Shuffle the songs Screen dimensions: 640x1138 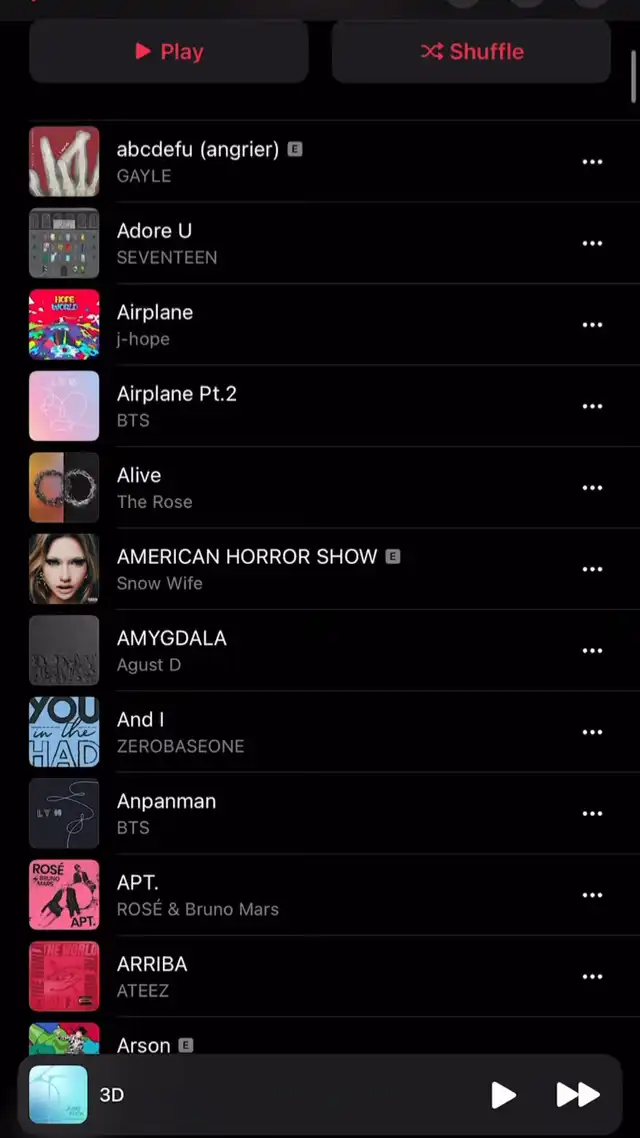[471, 52]
